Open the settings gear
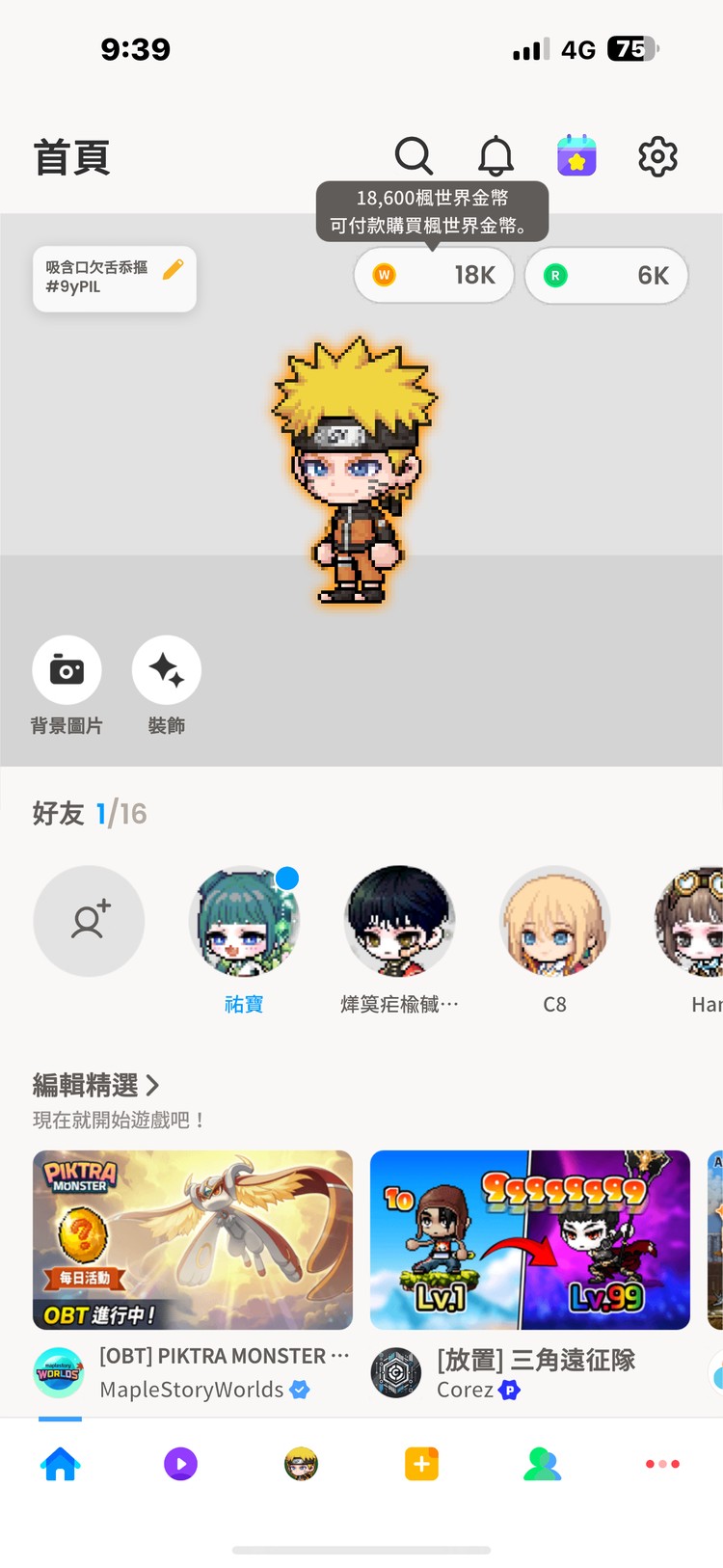The width and height of the screenshot is (723, 1568). (657, 155)
